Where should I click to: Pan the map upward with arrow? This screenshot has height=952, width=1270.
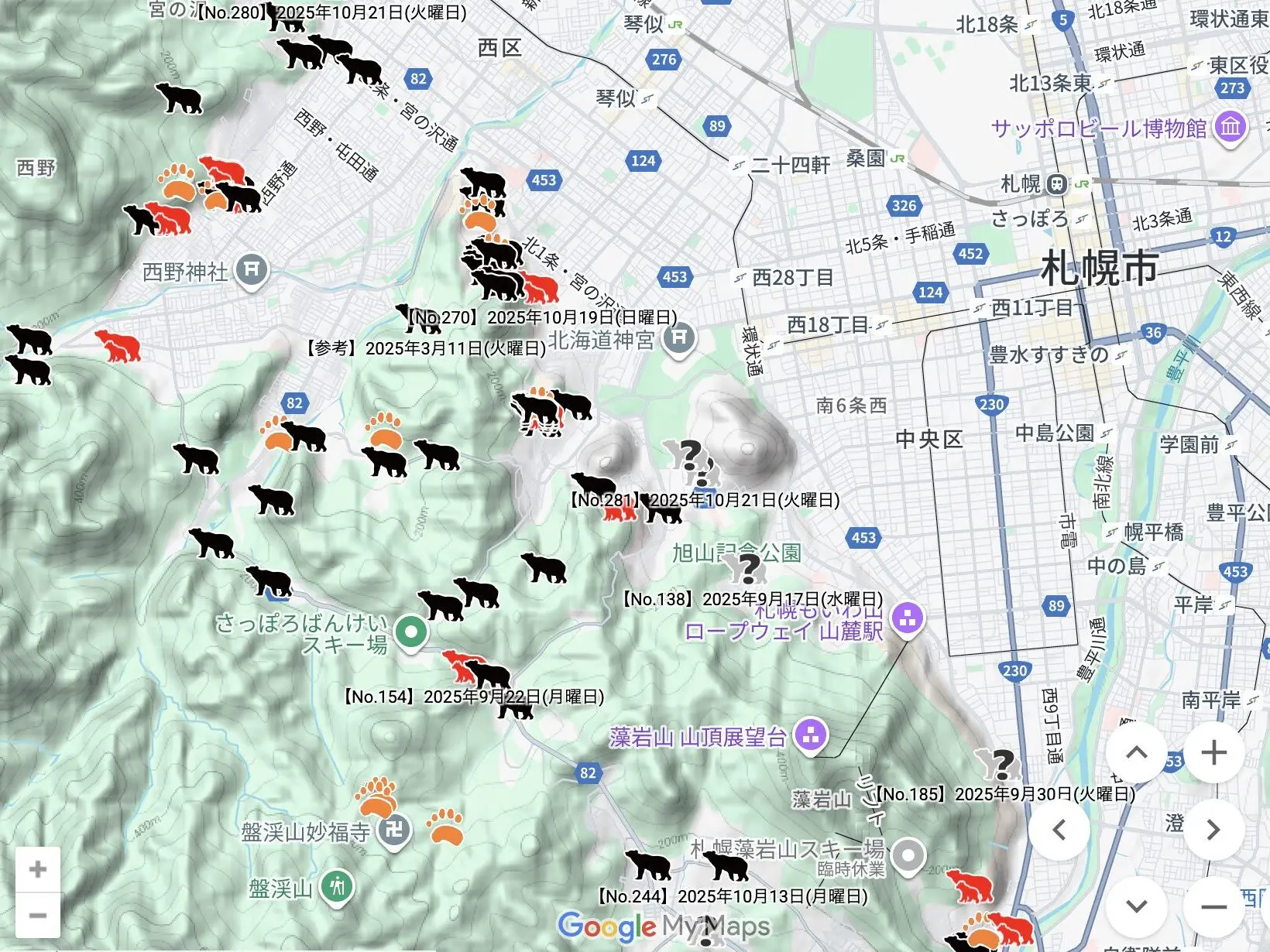point(1136,752)
